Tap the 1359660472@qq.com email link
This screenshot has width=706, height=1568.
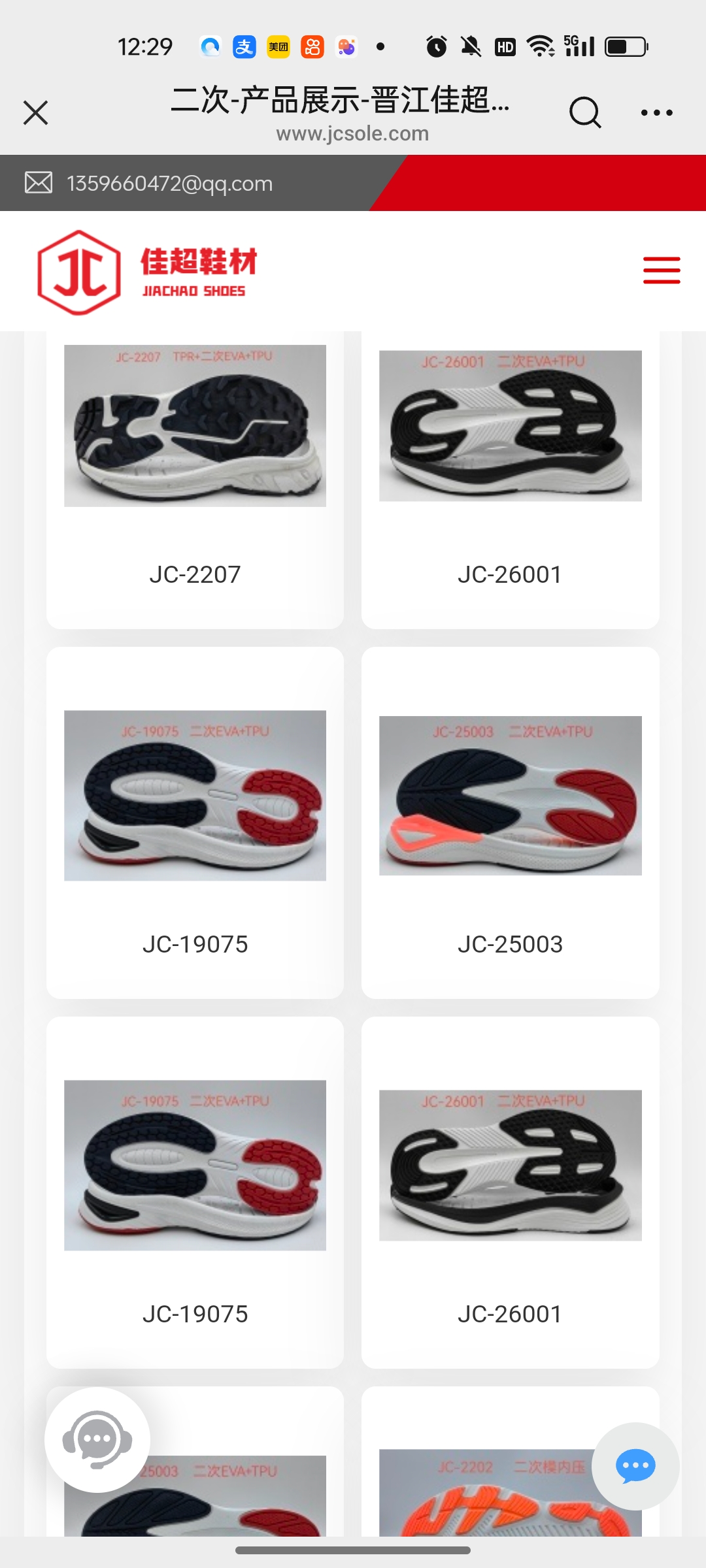click(169, 184)
